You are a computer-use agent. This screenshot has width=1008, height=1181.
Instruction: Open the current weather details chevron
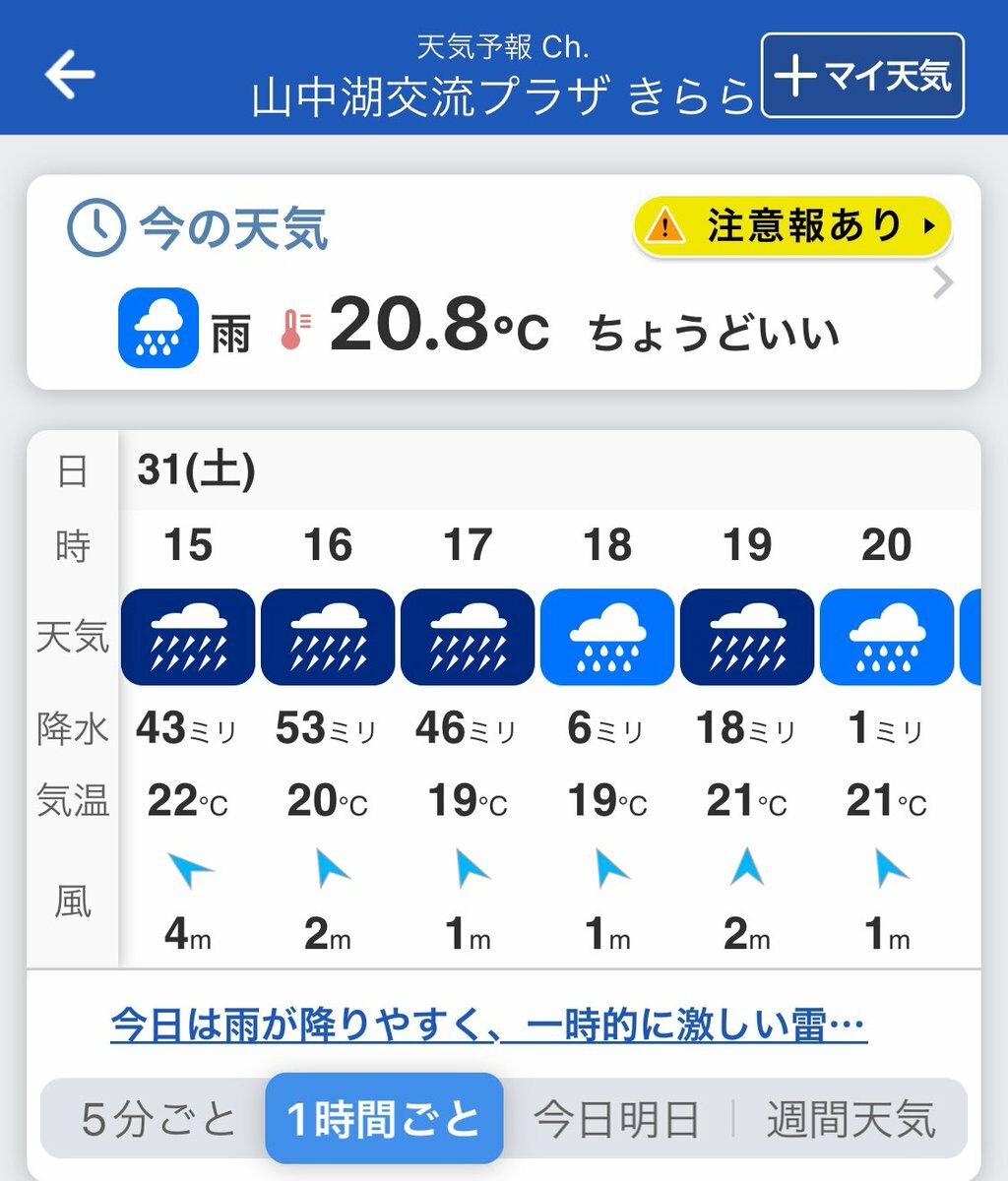[943, 283]
